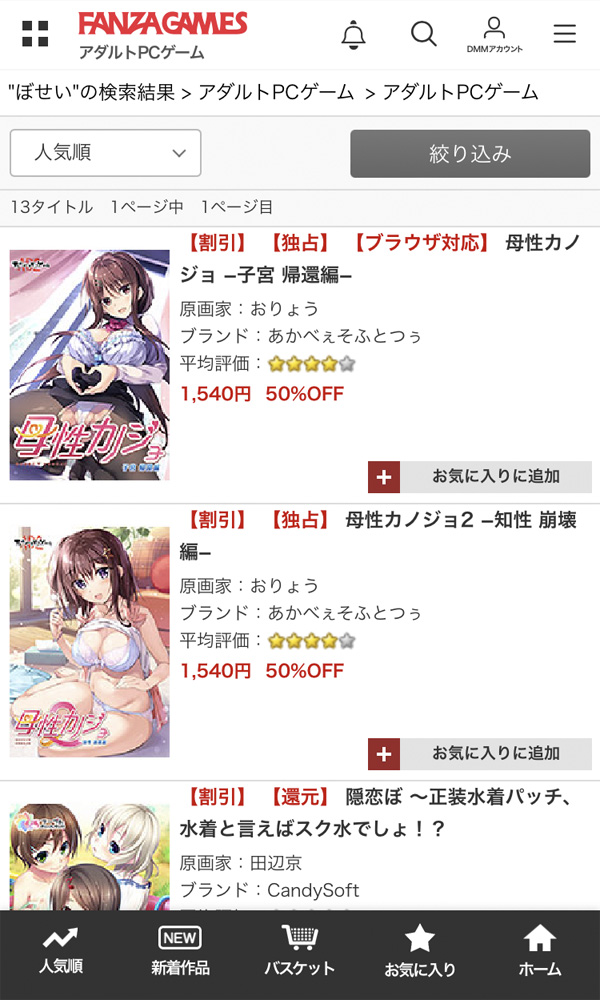Open 母性カノジョ −子宮 帰還編− listing
The image size is (600, 1000).
coord(380,258)
